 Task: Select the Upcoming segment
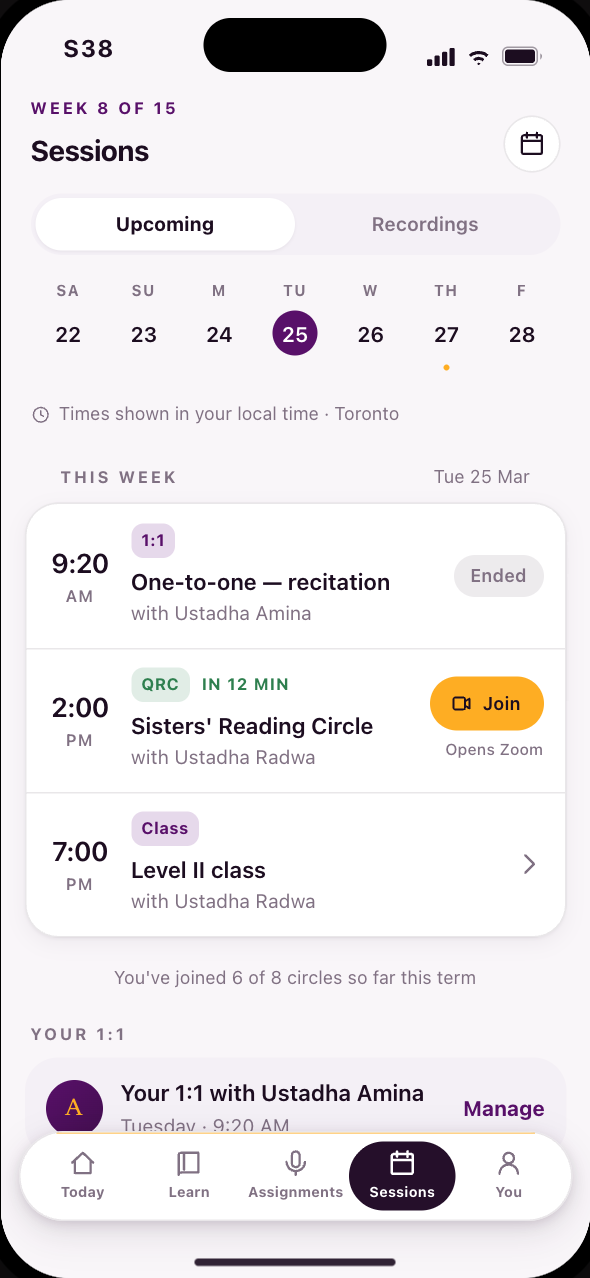click(x=165, y=224)
